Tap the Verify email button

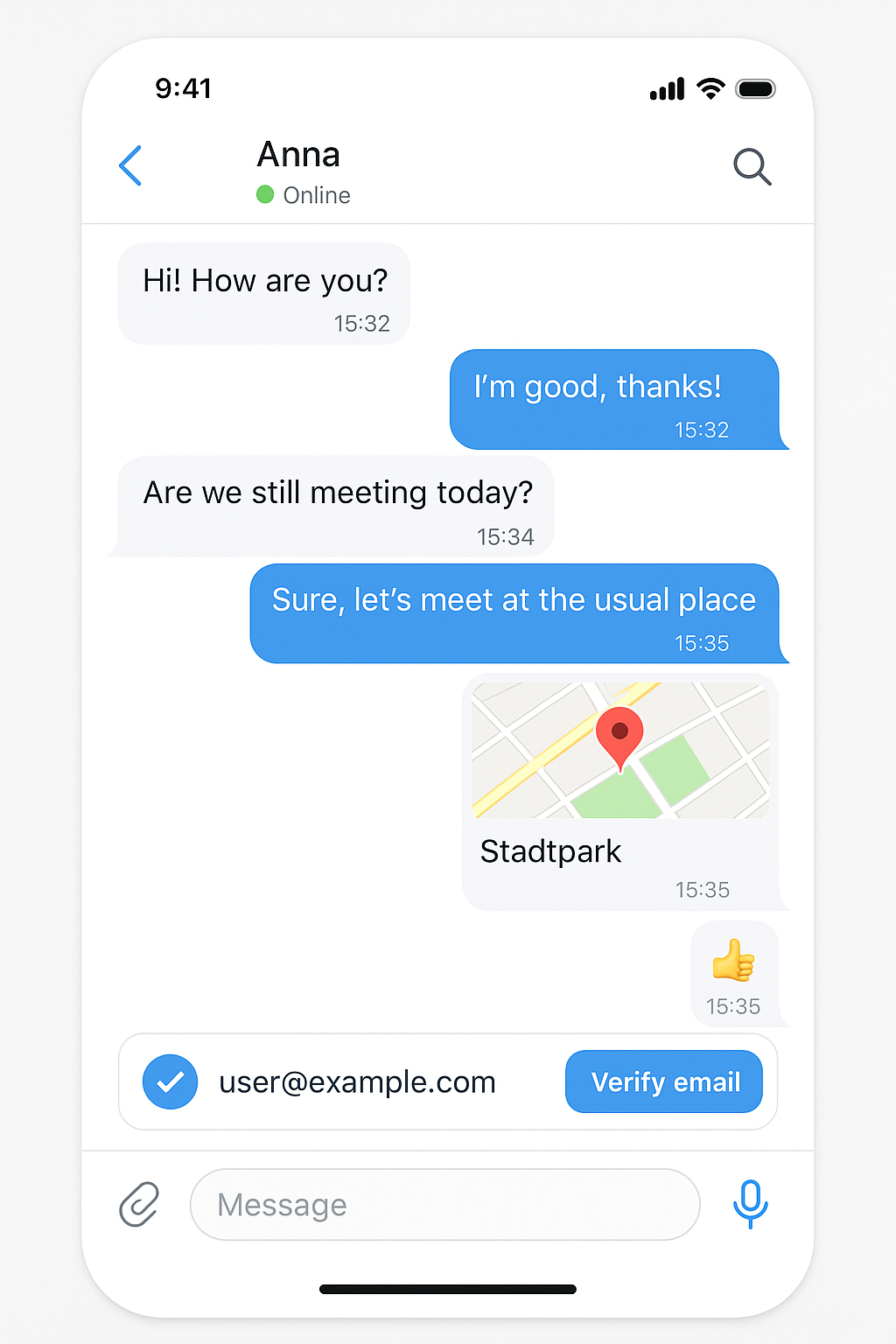[x=664, y=1081]
